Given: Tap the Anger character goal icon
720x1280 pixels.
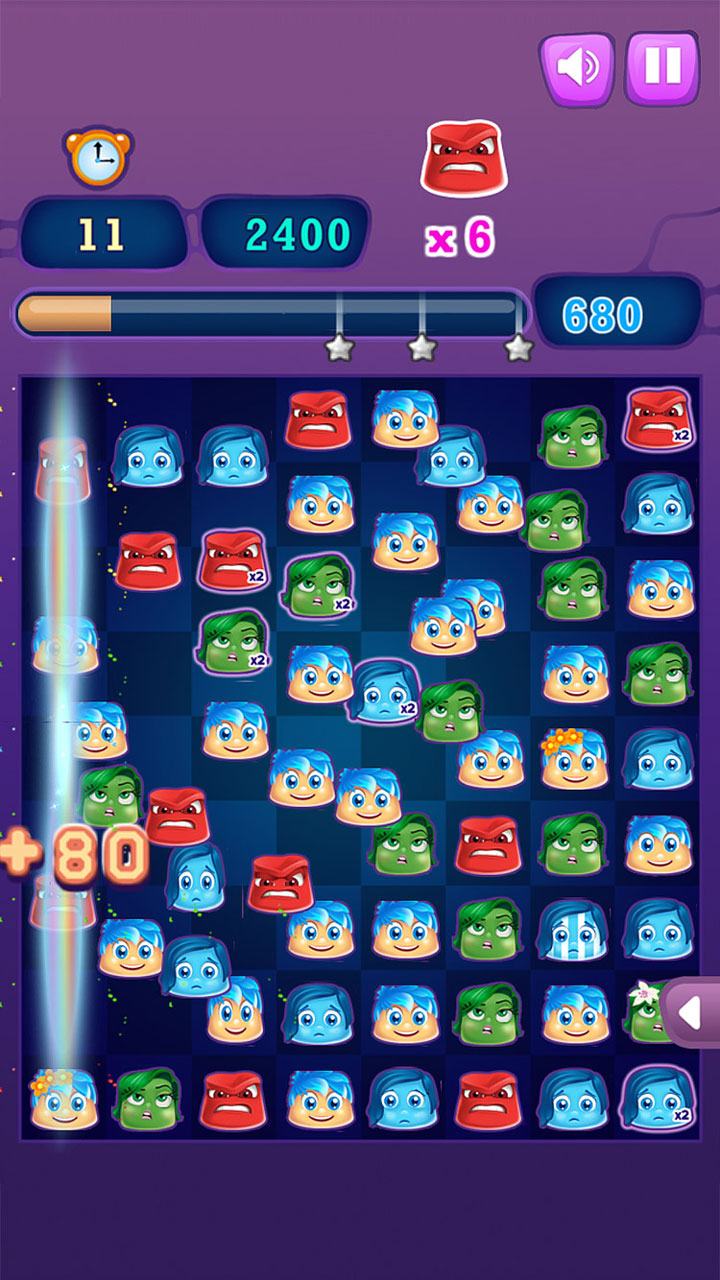Looking at the screenshot, I should click(x=463, y=160).
